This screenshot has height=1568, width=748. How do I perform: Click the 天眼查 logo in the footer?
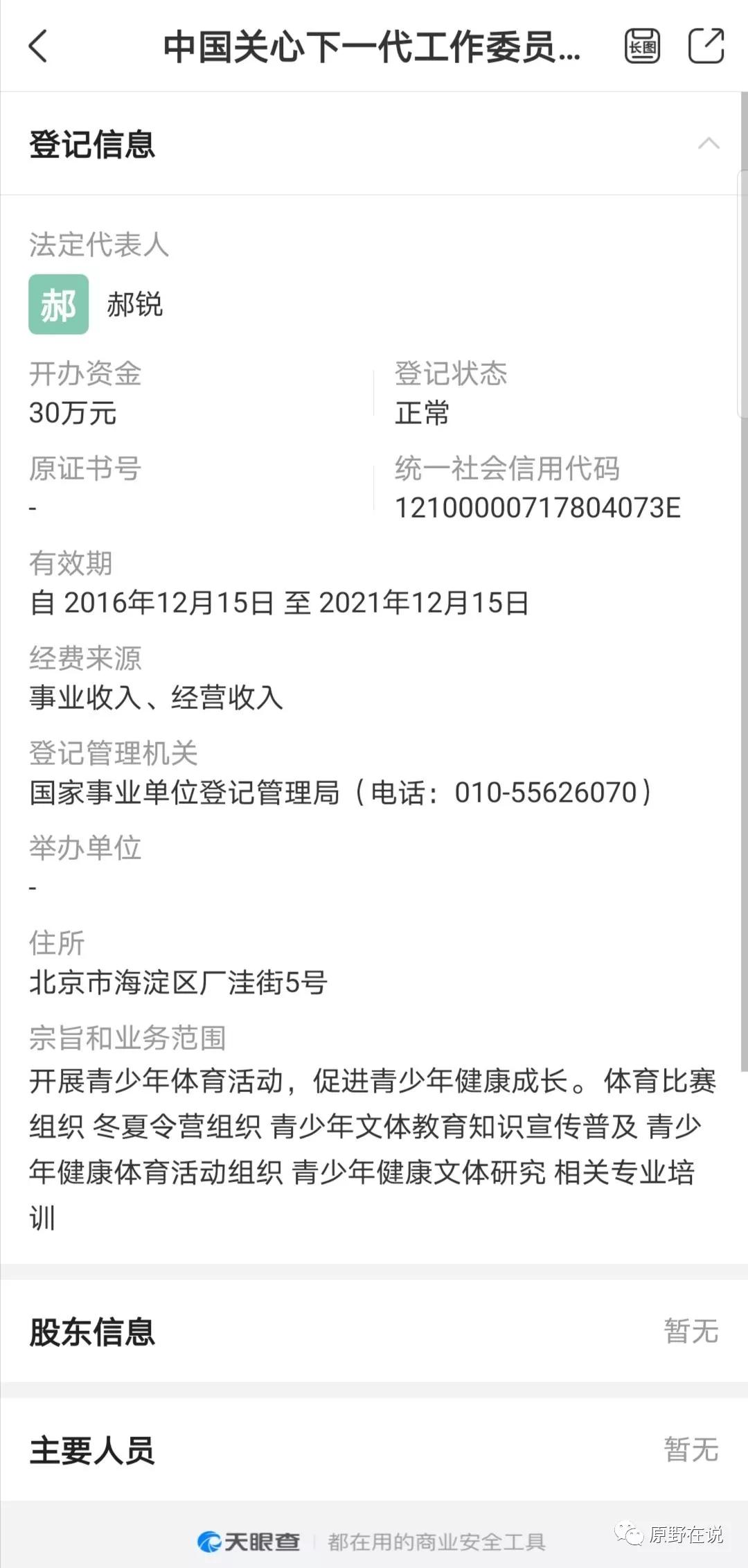[256, 1538]
